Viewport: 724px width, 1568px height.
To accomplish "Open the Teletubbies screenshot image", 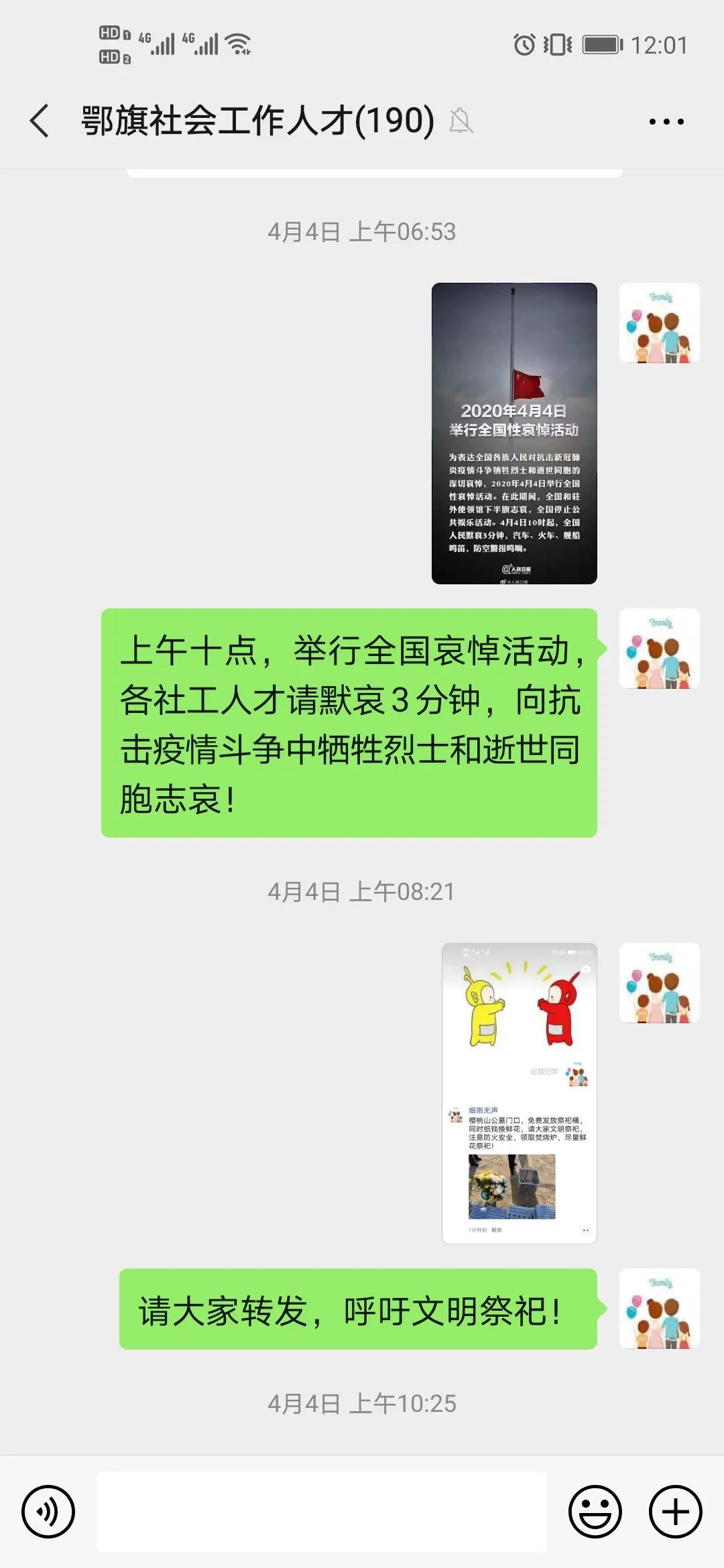I will [x=519, y=1093].
